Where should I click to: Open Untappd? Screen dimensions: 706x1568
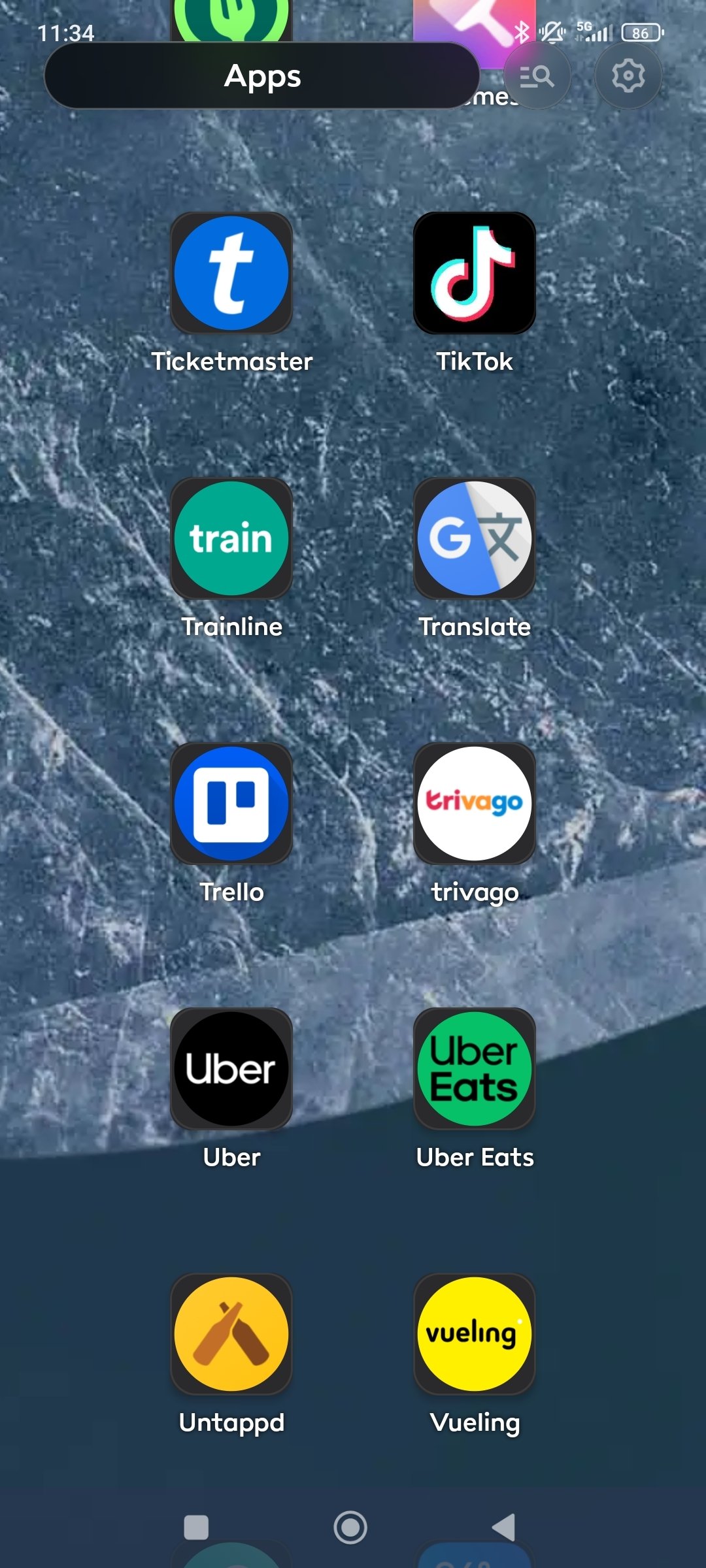[231, 1334]
